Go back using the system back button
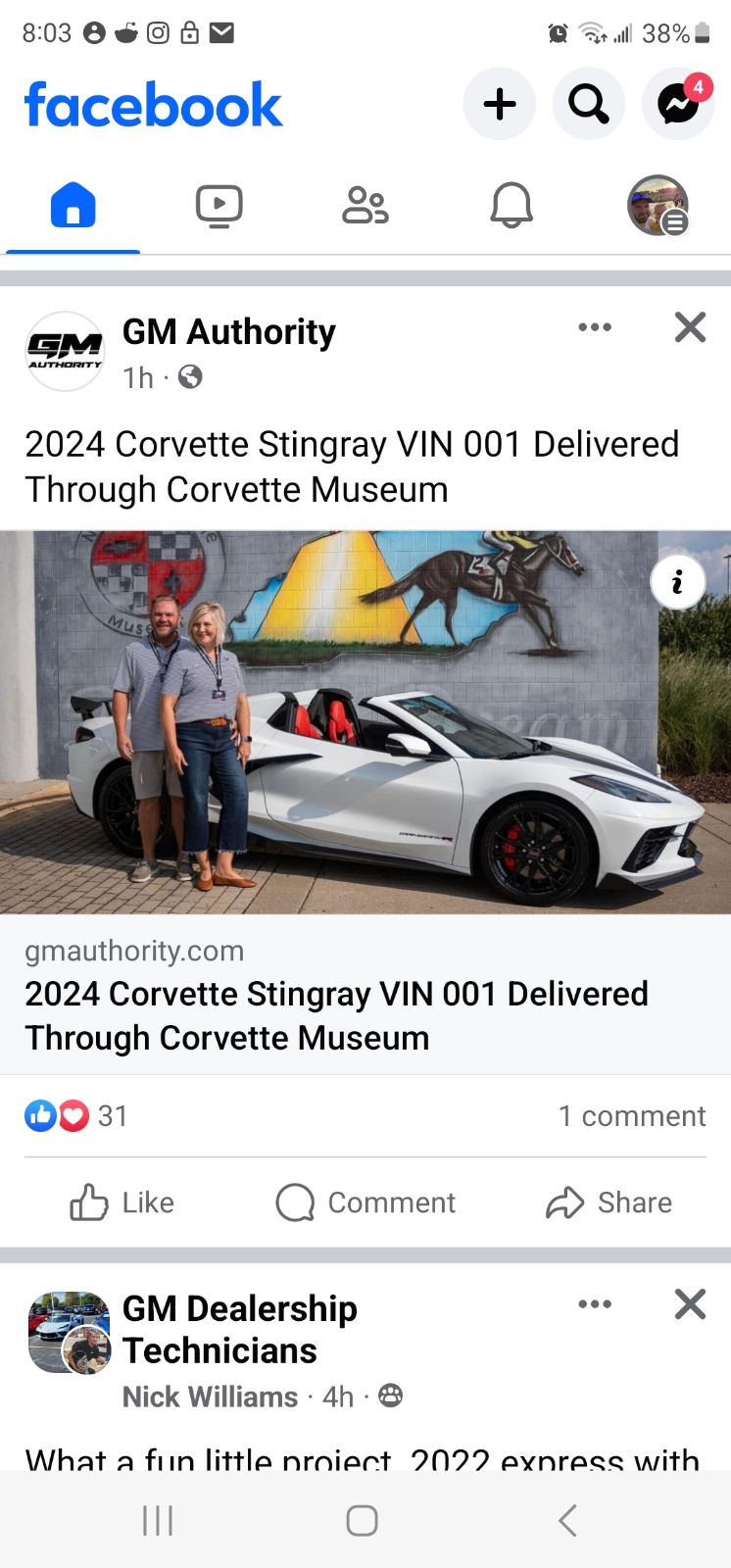The height and width of the screenshot is (1568, 731). coord(566,1520)
